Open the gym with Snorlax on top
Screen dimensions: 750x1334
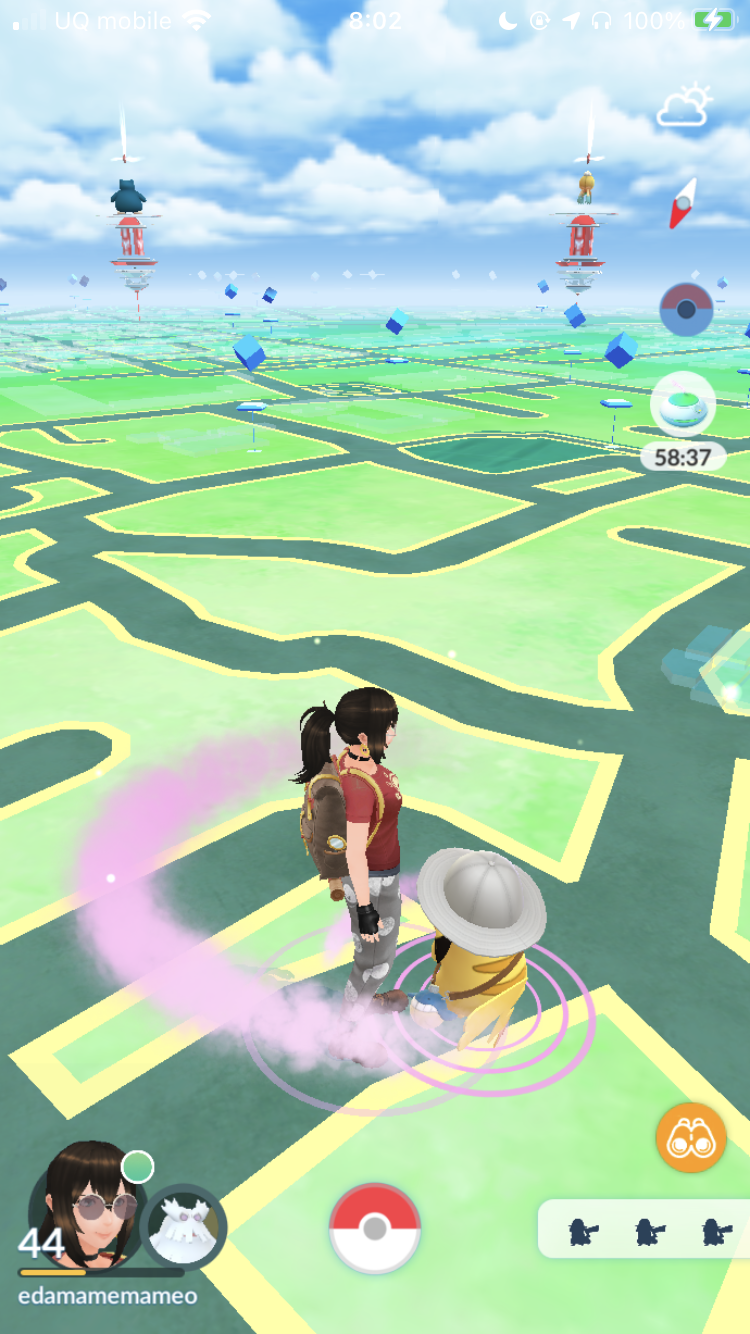(x=132, y=240)
